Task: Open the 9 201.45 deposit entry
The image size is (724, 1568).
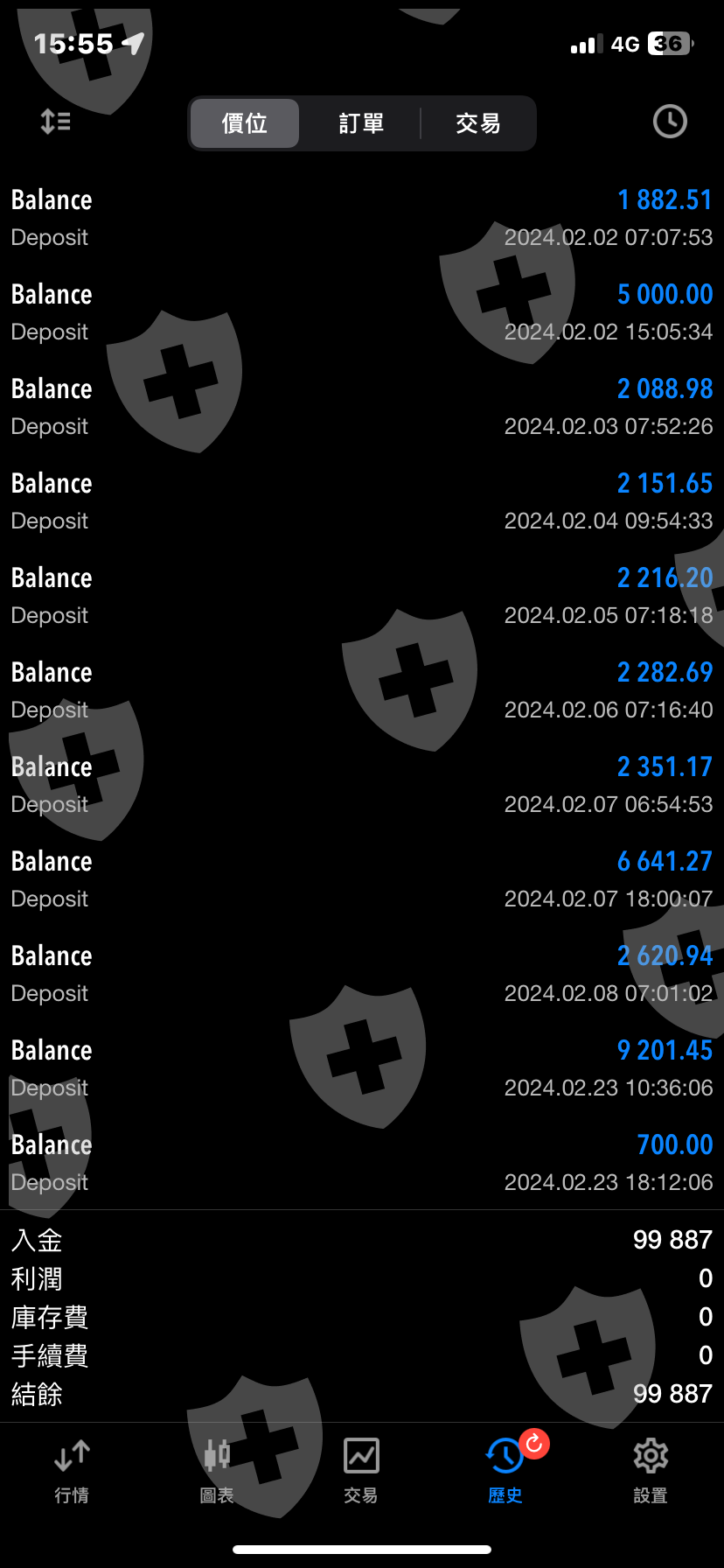Action: (x=362, y=1068)
